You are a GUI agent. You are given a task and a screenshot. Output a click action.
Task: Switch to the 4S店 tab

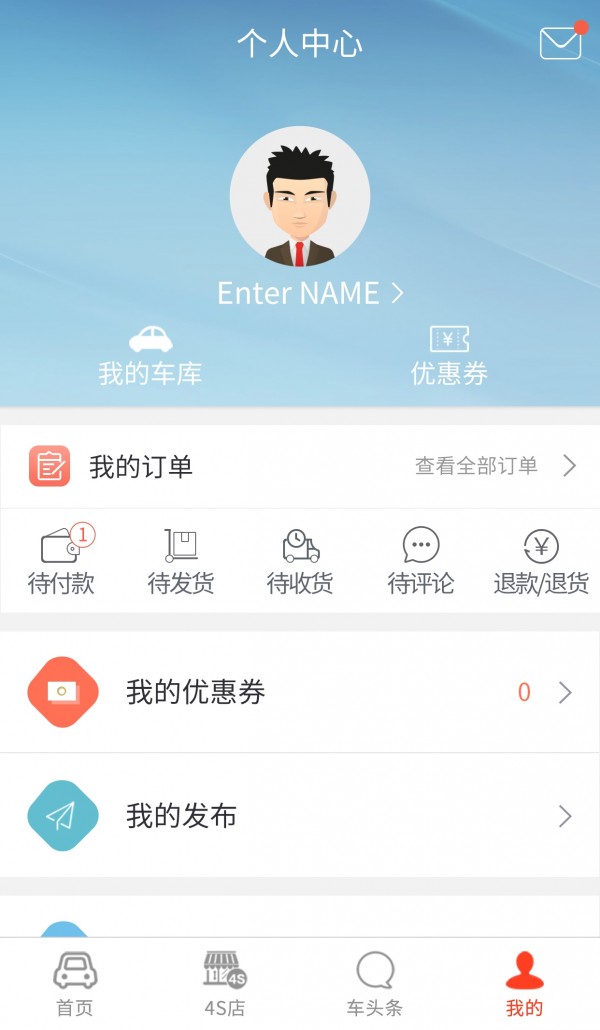click(225, 984)
